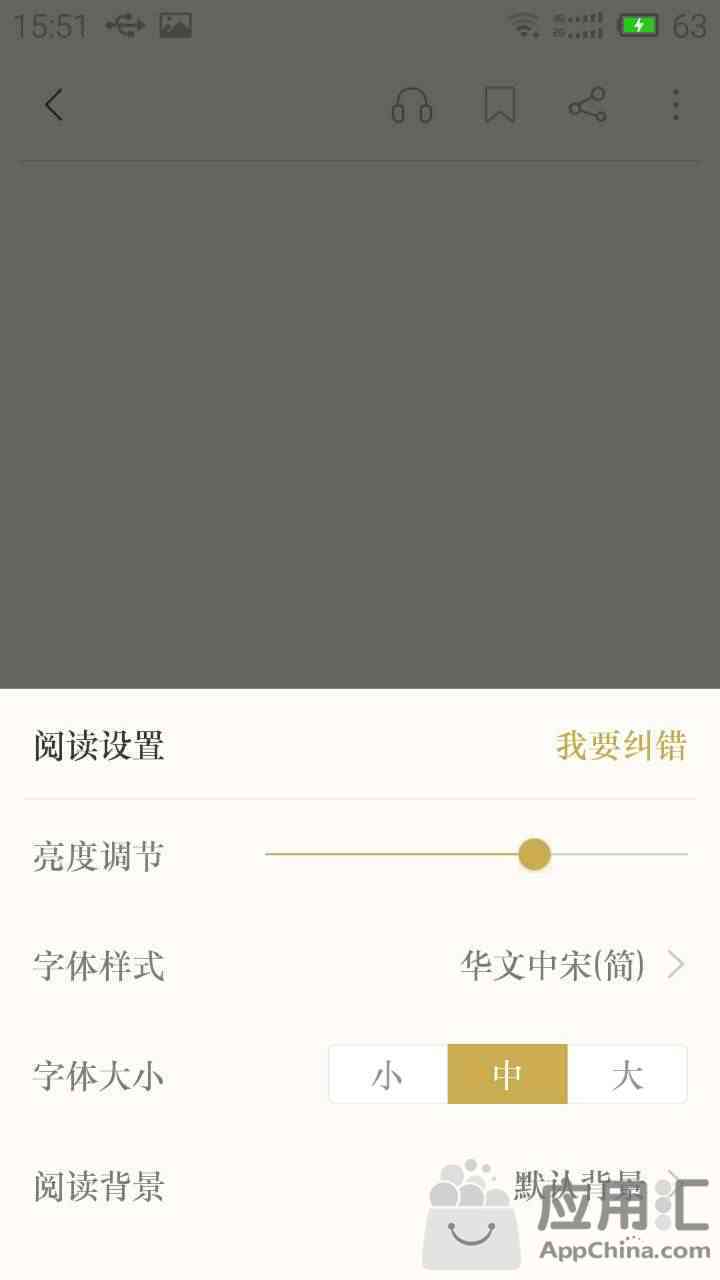Select large font size 大
720x1280 pixels.
[x=627, y=1075]
